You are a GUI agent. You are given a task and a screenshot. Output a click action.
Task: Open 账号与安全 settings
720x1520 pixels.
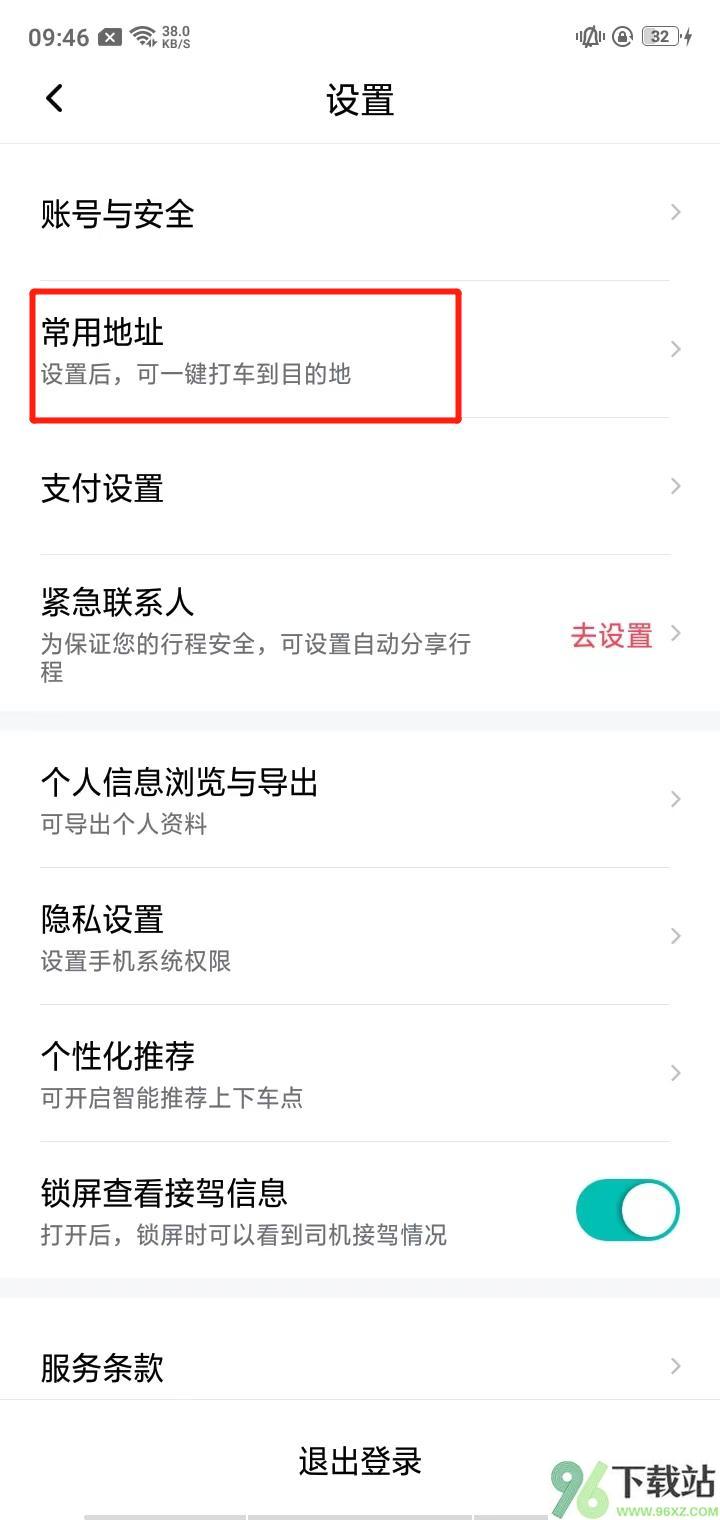pos(360,213)
